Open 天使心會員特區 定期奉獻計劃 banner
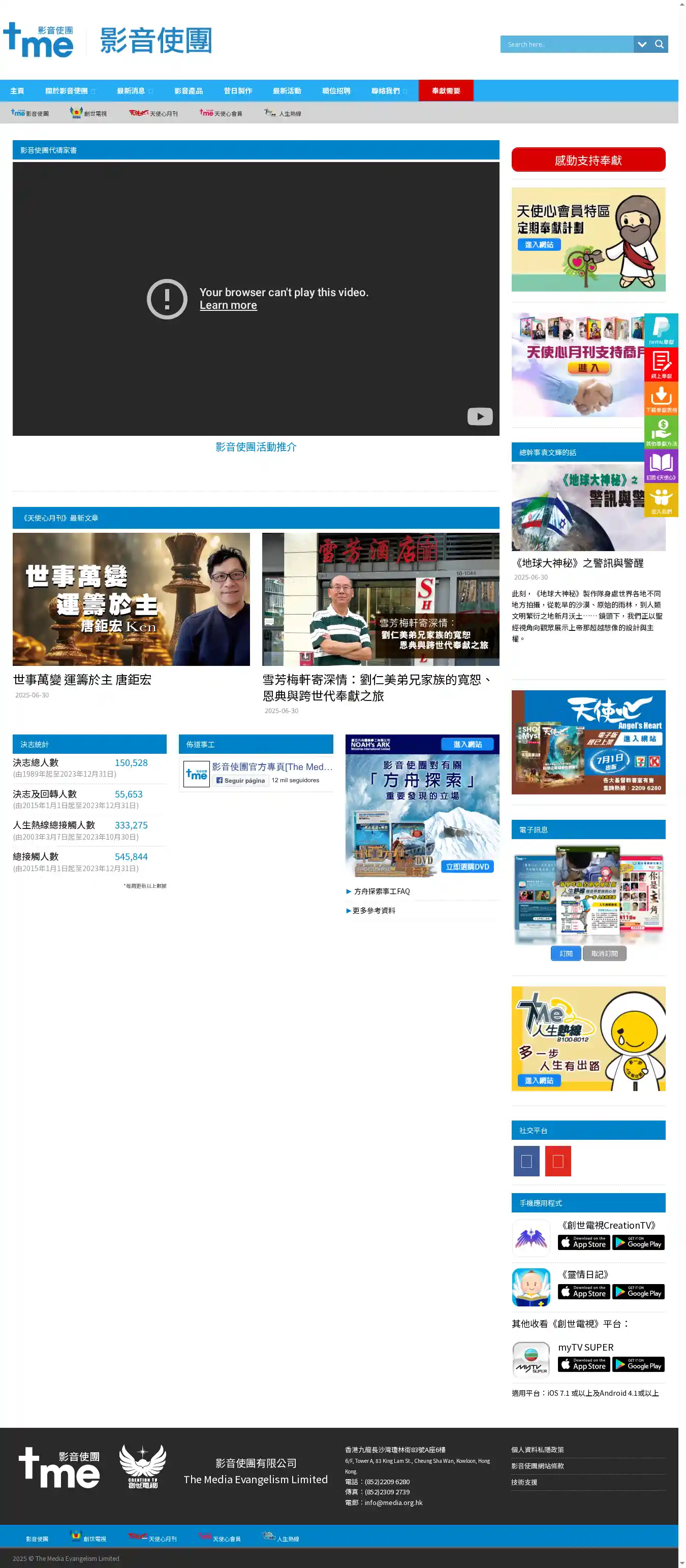The height and width of the screenshot is (1568, 686). (587, 239)
